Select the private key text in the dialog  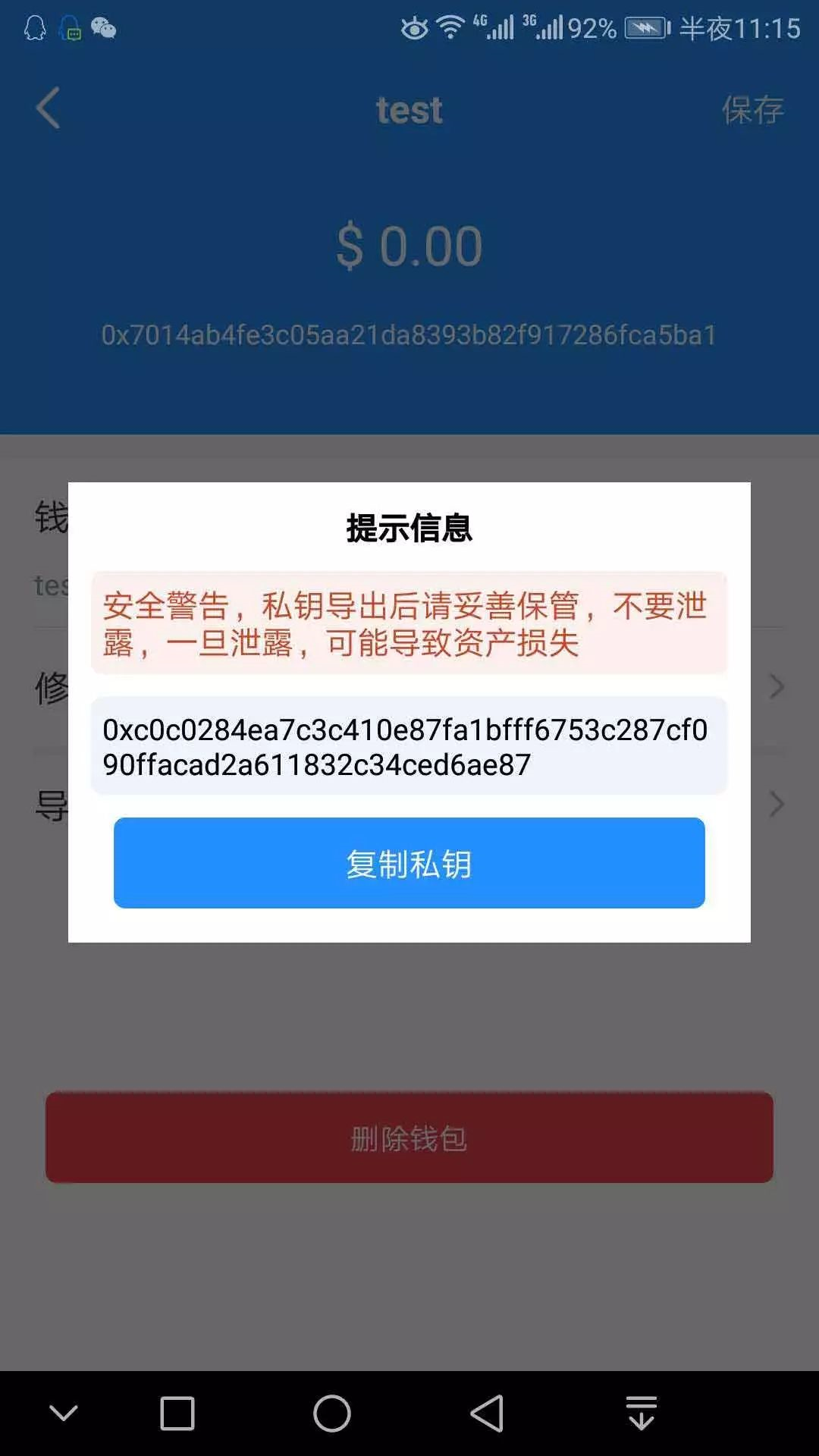409,745
